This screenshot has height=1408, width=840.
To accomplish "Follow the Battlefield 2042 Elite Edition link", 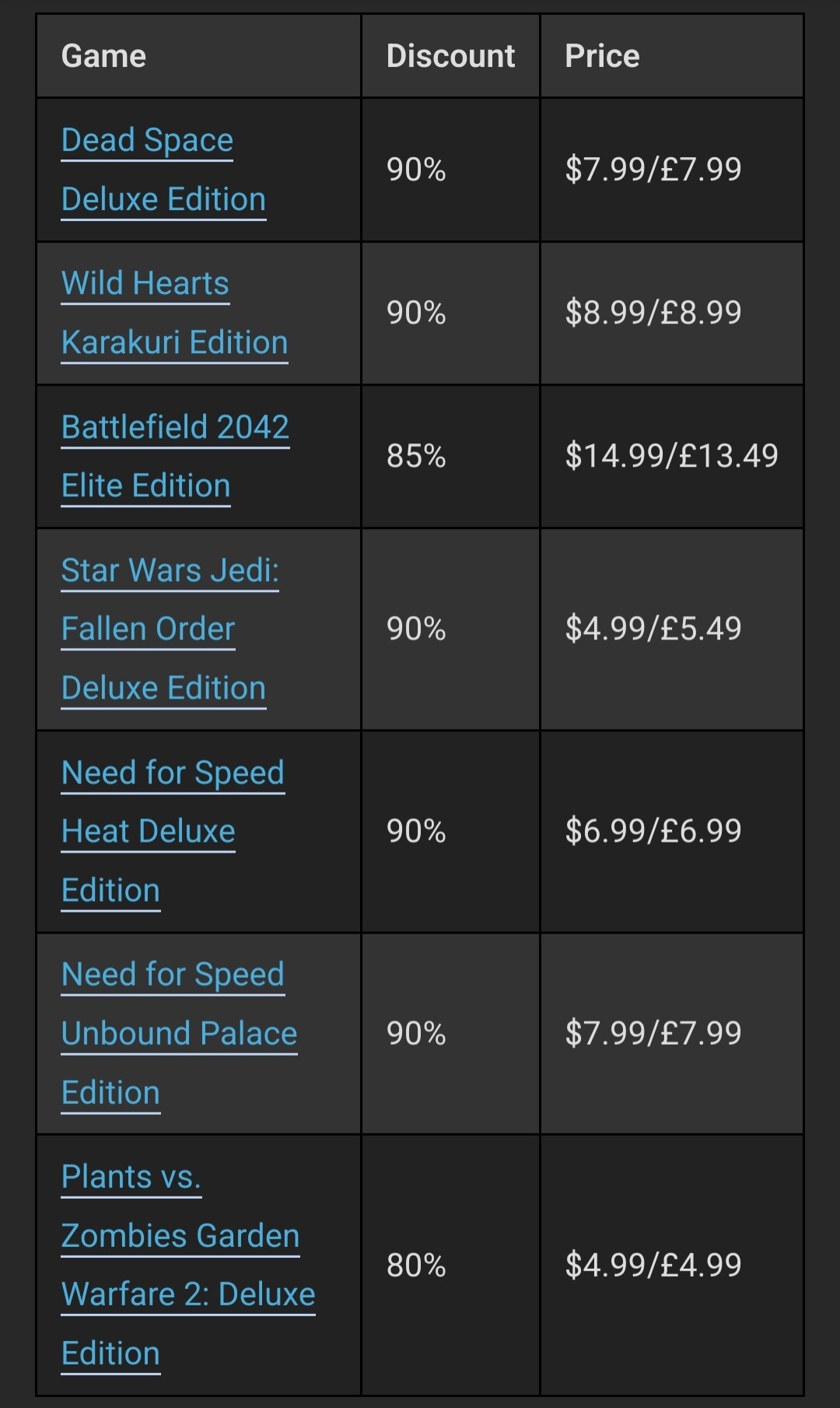I will (175, 456).
